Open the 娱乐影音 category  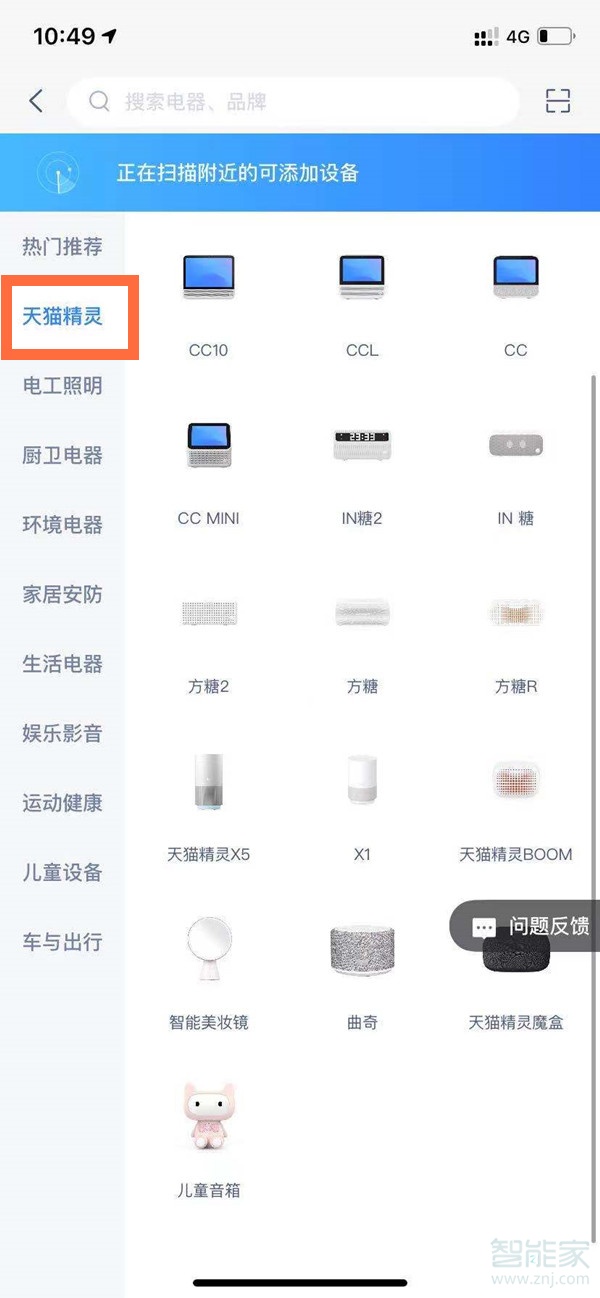62,734
